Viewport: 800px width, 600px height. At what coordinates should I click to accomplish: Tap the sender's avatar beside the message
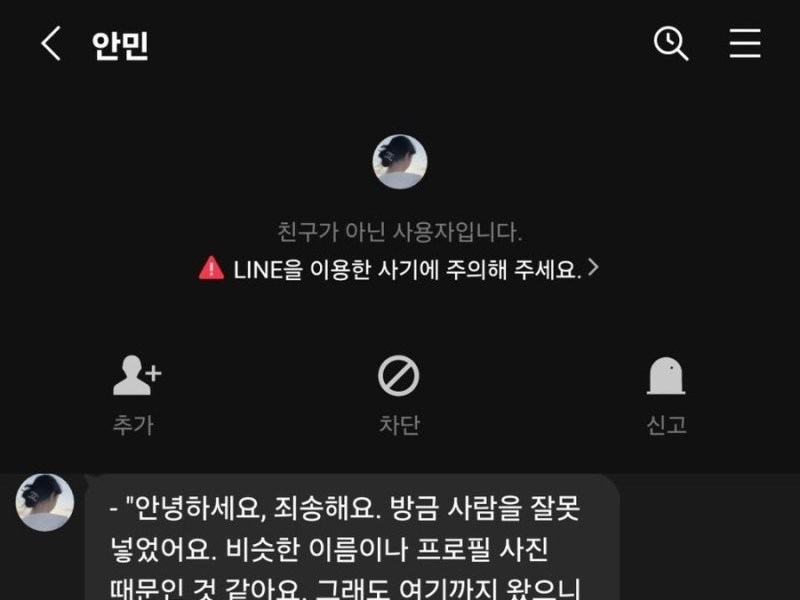45,502
